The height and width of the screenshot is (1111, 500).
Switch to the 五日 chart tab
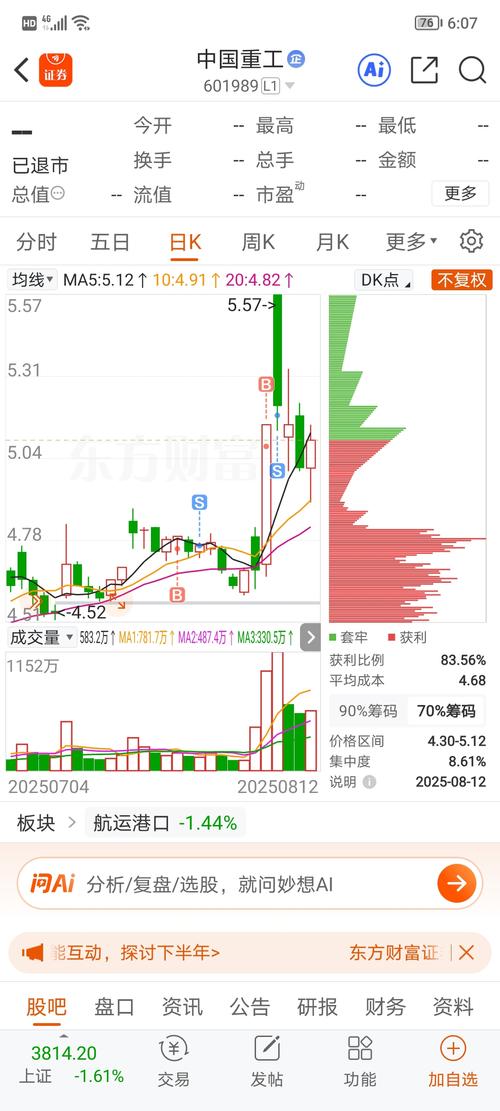(x=110, y=242)
